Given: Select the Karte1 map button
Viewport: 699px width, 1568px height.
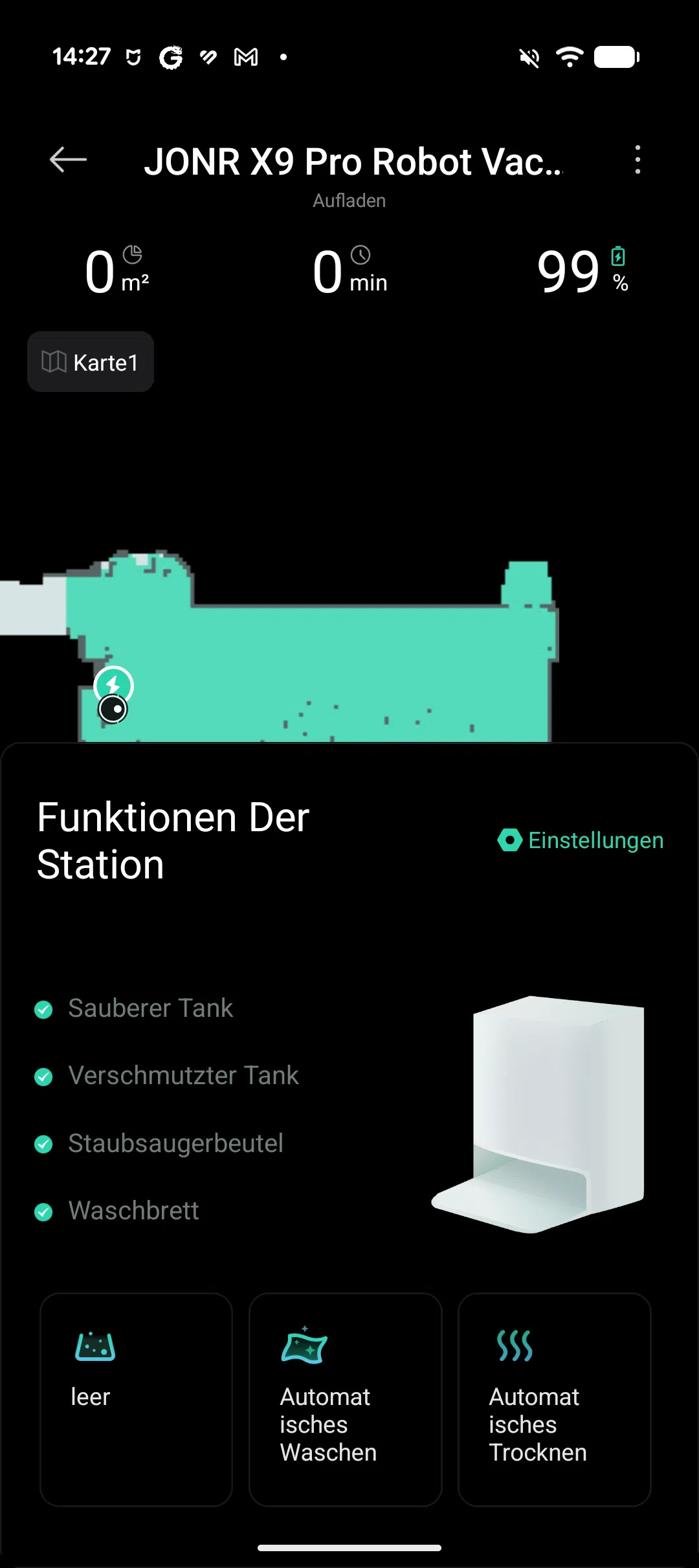Looking at the screenshot, I should click(x=91, y=362).
